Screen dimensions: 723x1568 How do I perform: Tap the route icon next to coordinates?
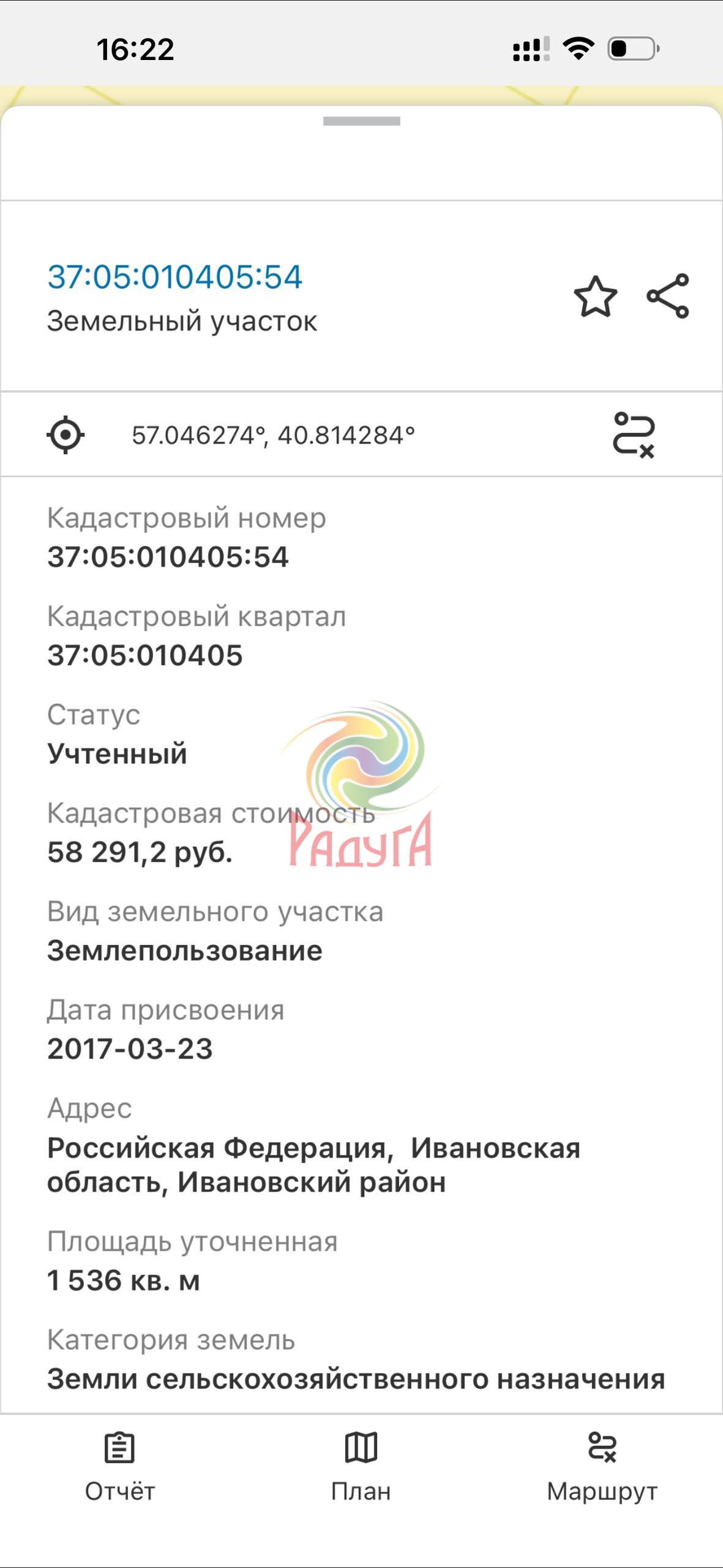pyautogui.click(x=634, y=435)
